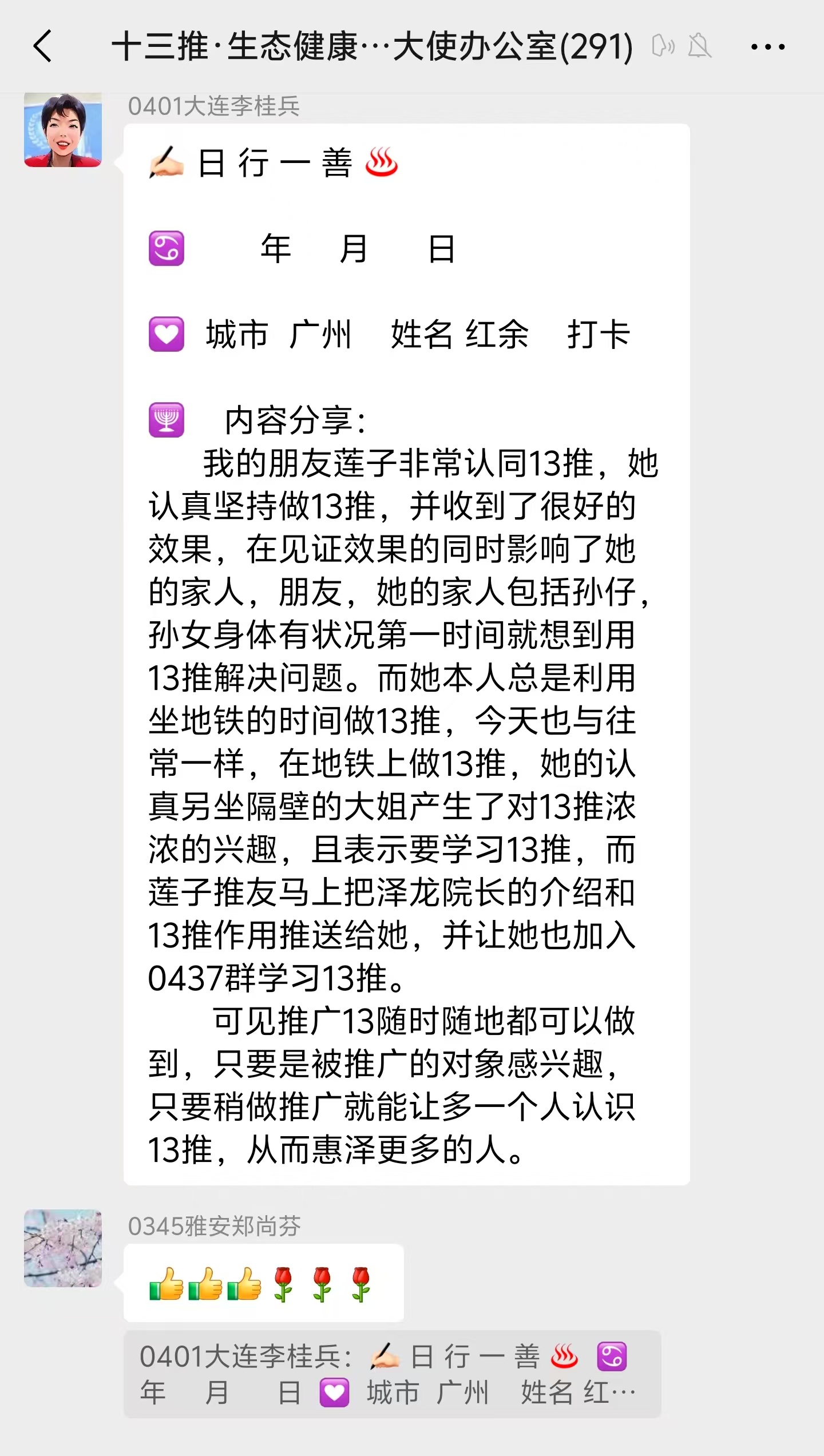Open 0345雅安郑尚芬's profile avatar

tap(63, 1248)
